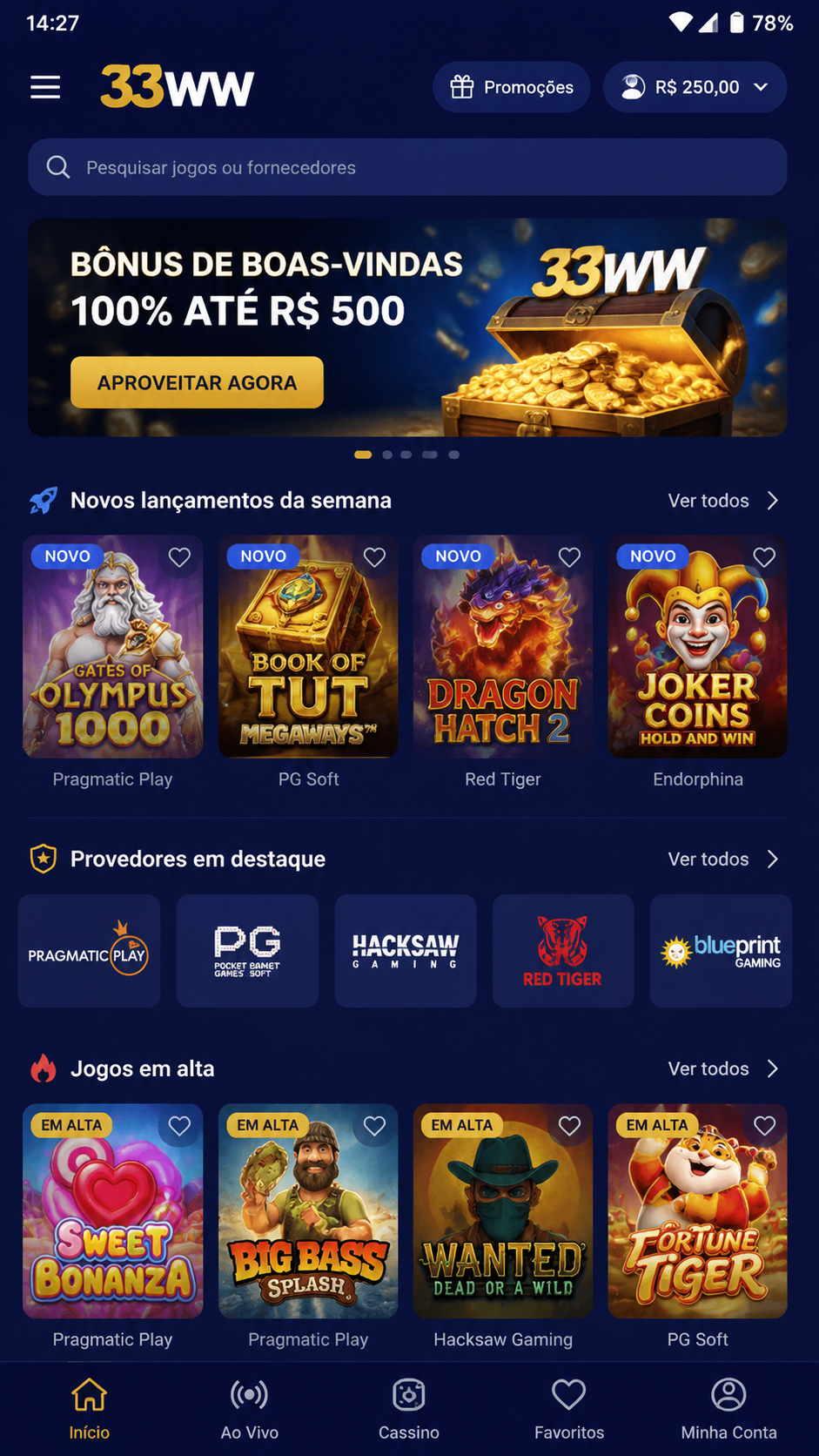The image size is (819, 1456).
Task: Go to the Cassino tab
Action: pyautogui.click(x=409, y=1409)
